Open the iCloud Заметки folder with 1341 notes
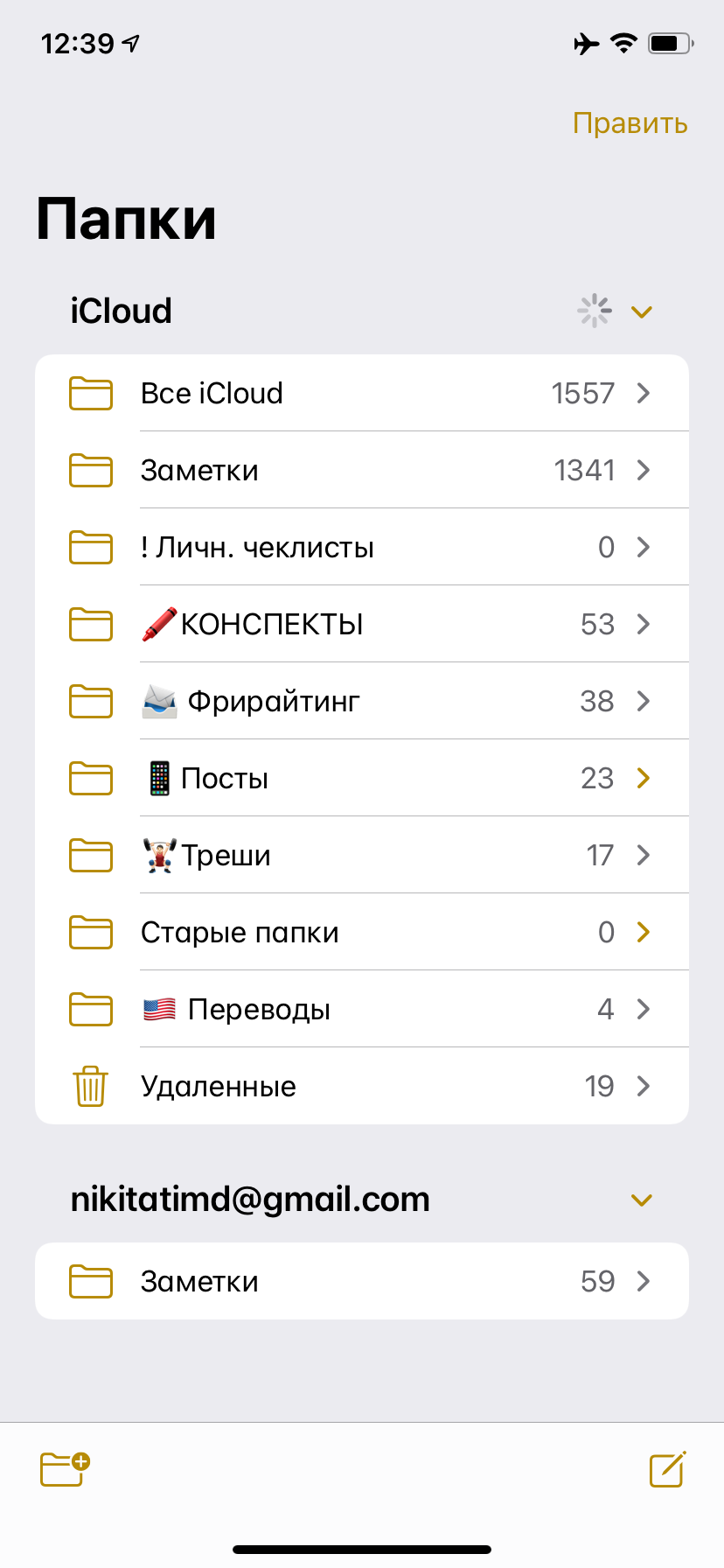The width and height of the screenshot is (724, 1568). click(362, 471)
